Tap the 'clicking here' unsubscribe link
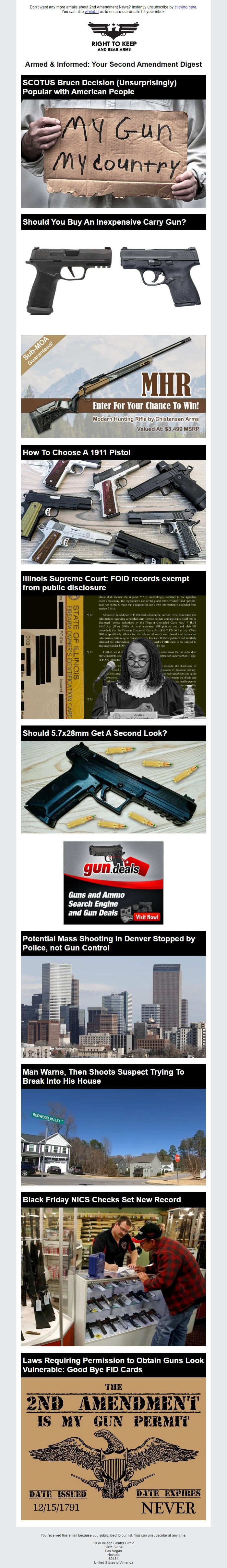Viewport: 227px width, 1568px height. 185,7
